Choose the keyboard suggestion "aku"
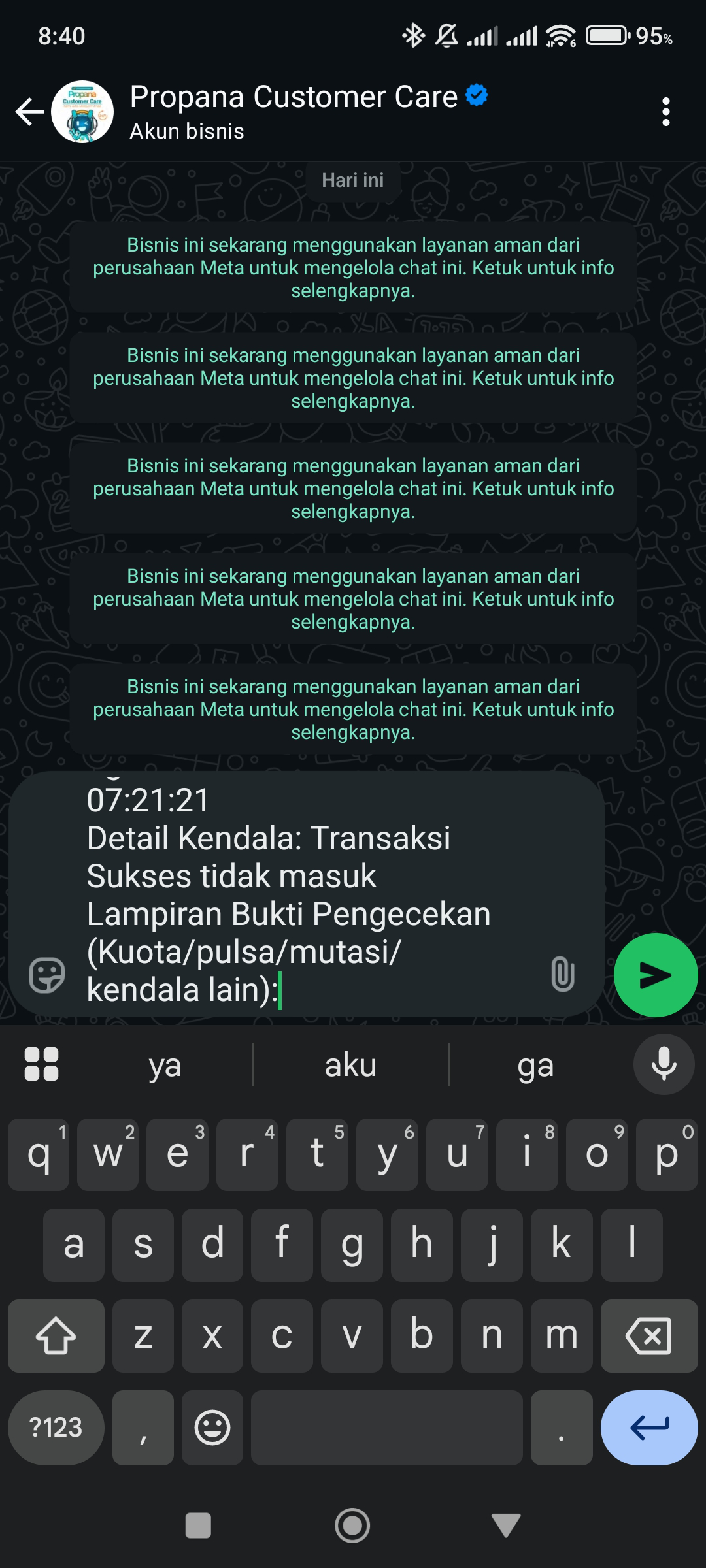Viewport: 706px width, 1568px height. [351, 1065]
